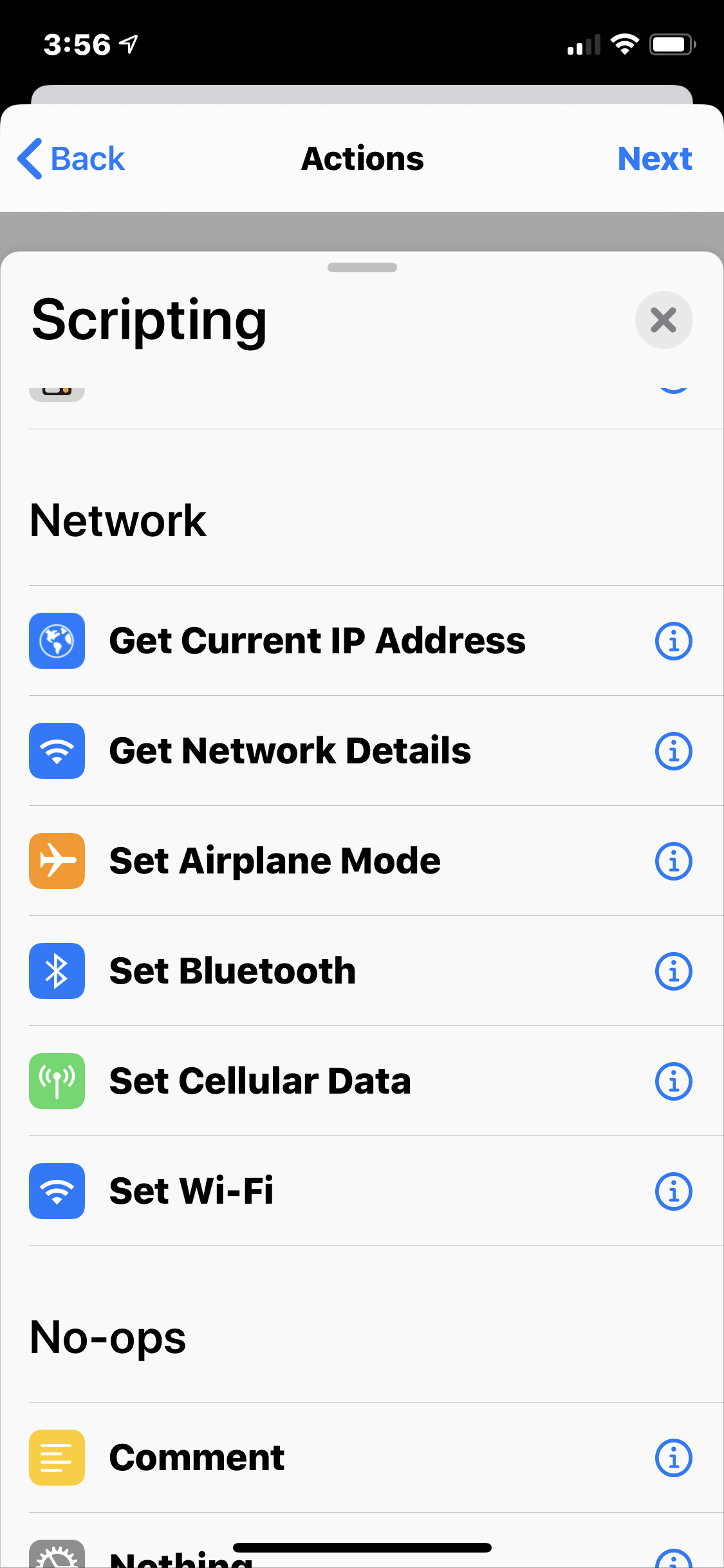Tap Next in the top bar
Screen dimensions: 724x1568
(654, 159)
